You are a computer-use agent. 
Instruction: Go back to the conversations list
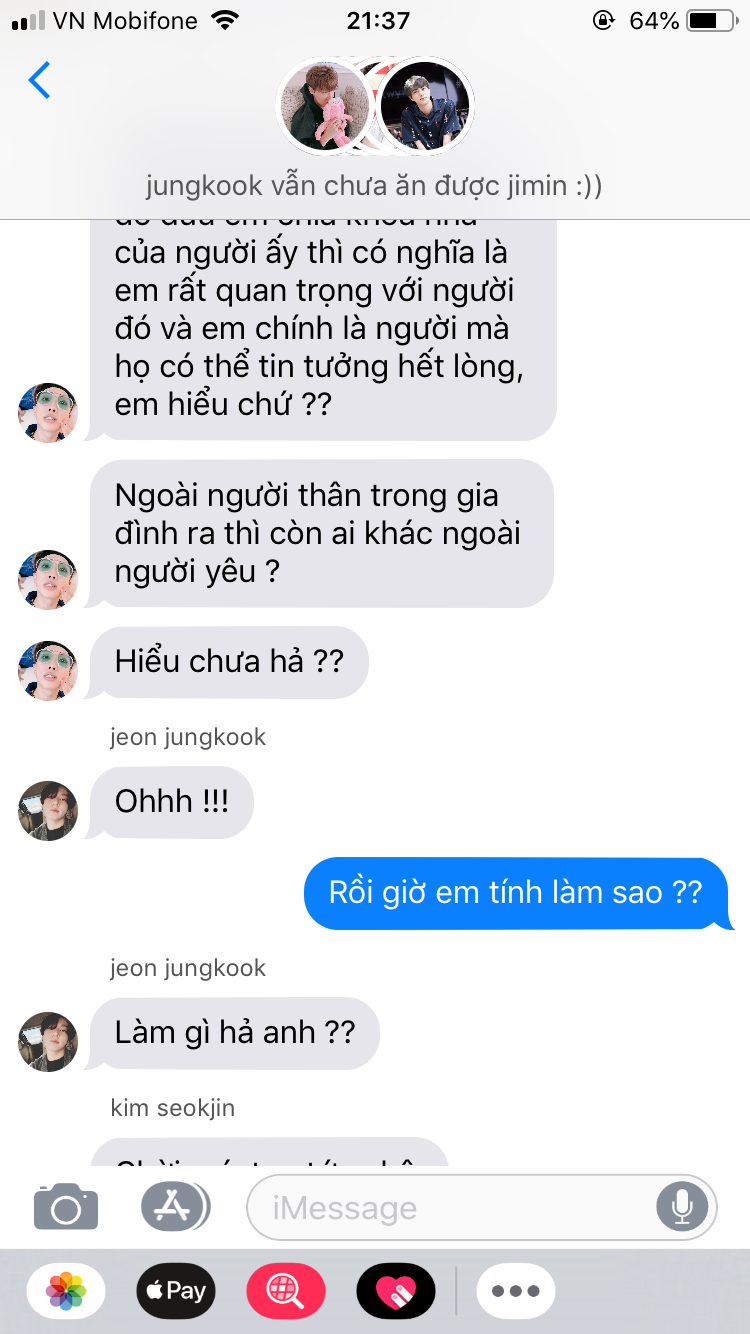40,80
